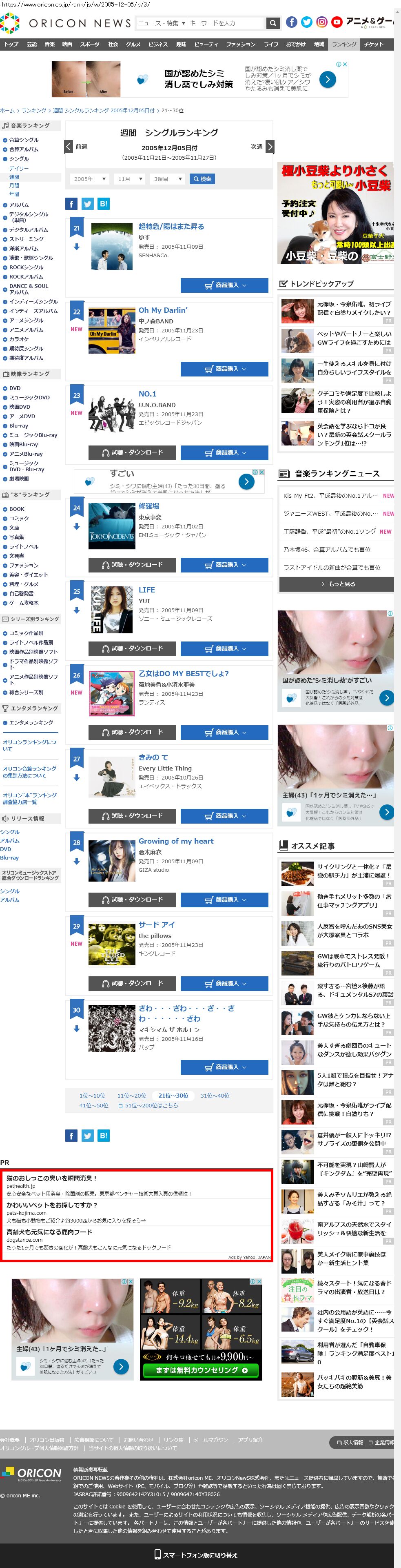The height and width of the screenshot is (1568, 401).
Task: Tap 試聴・ダウンロード for NO.1
Action: pos(132,453)
